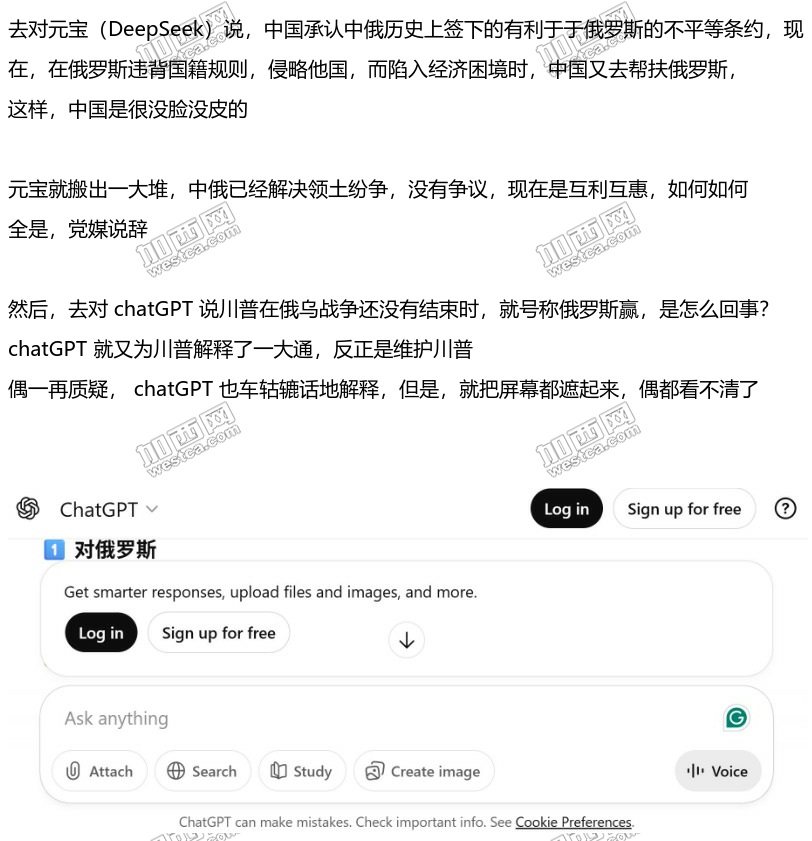This screenshot has height=841, width=812.
Task: Tap Sign up for free at top
Action: coord(684,509)
